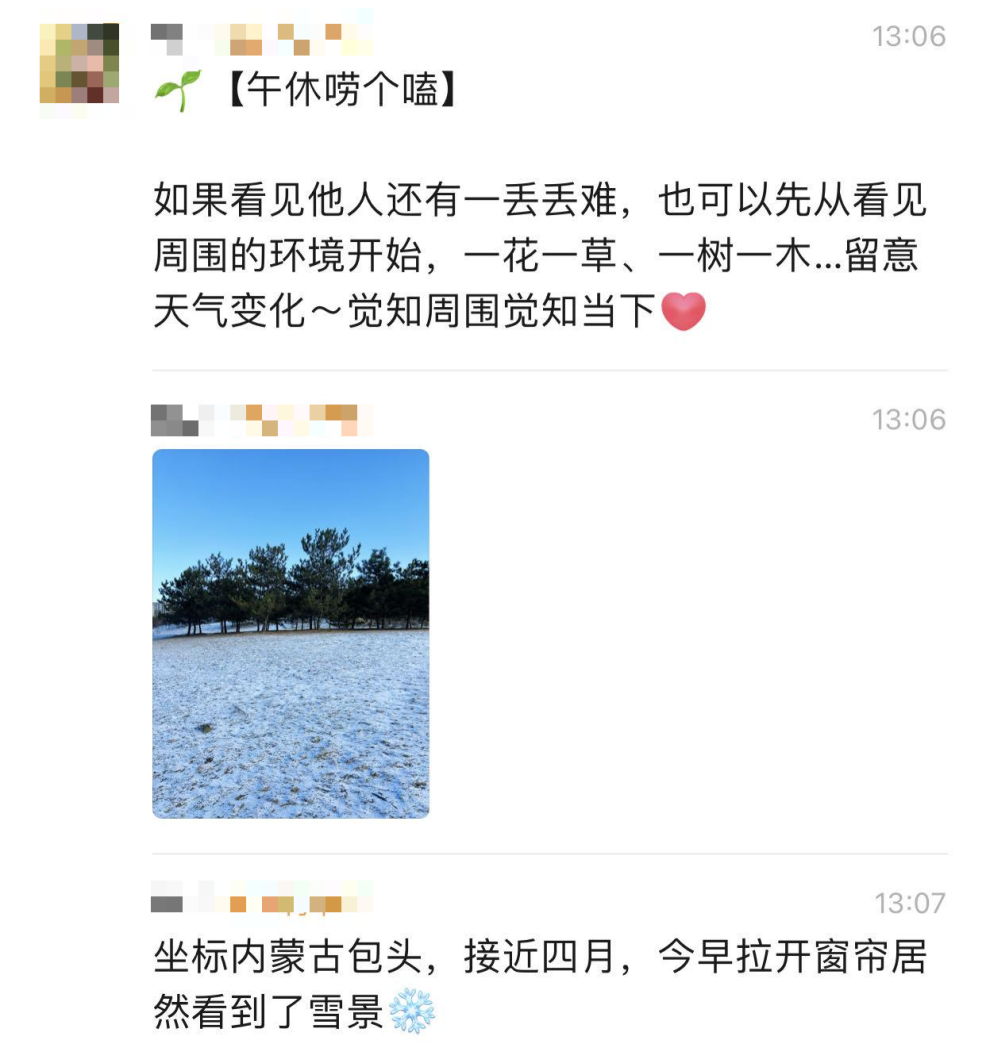Screen dimensions: 986x1063
Task: Open the snowy pine trees photo
Action: coord(290,633)
